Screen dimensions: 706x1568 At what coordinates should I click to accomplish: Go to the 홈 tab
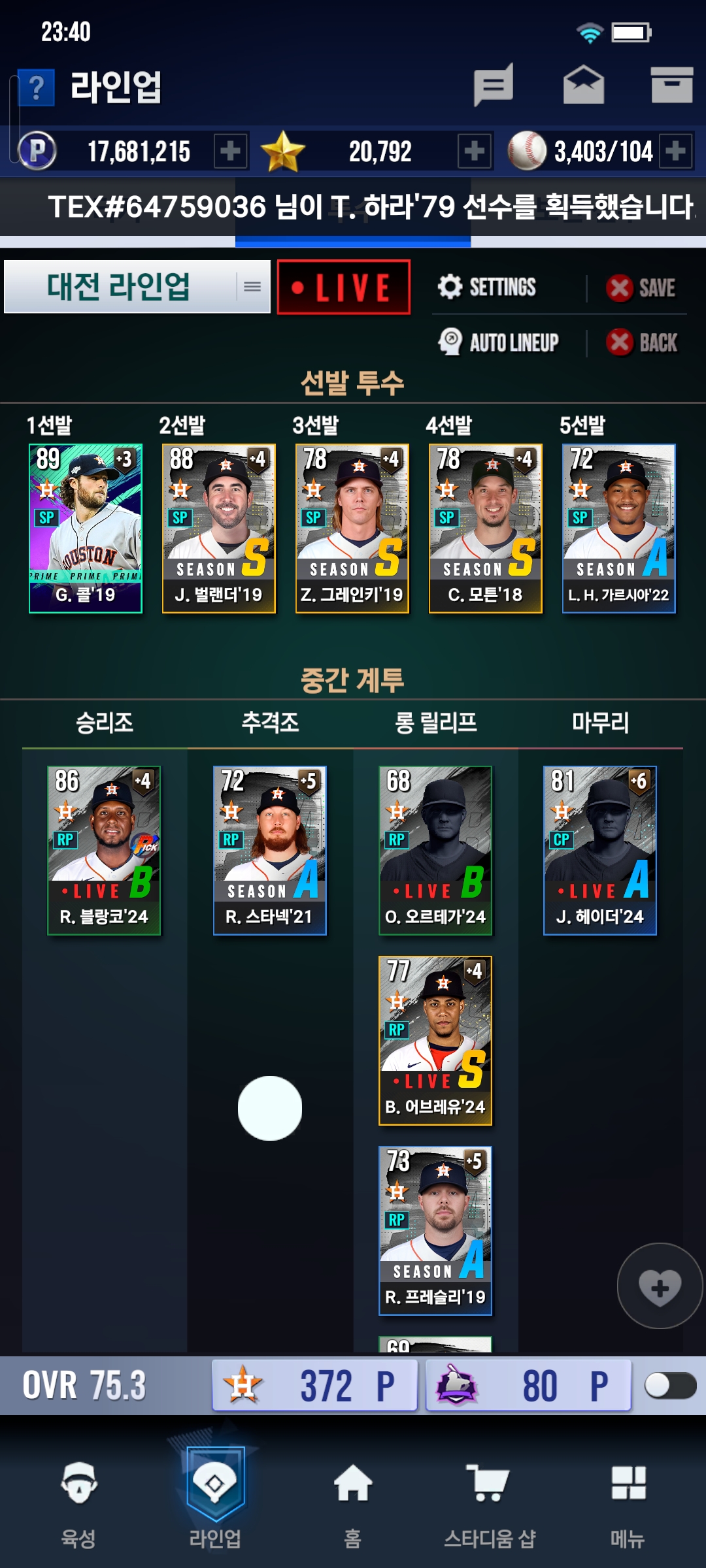[x=353, y=1505]
